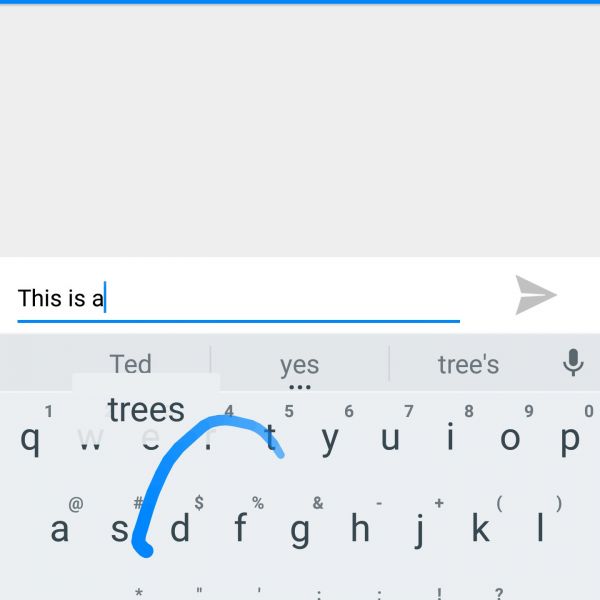
Task: Type the letter q key
Action: [x=30, y=438]
